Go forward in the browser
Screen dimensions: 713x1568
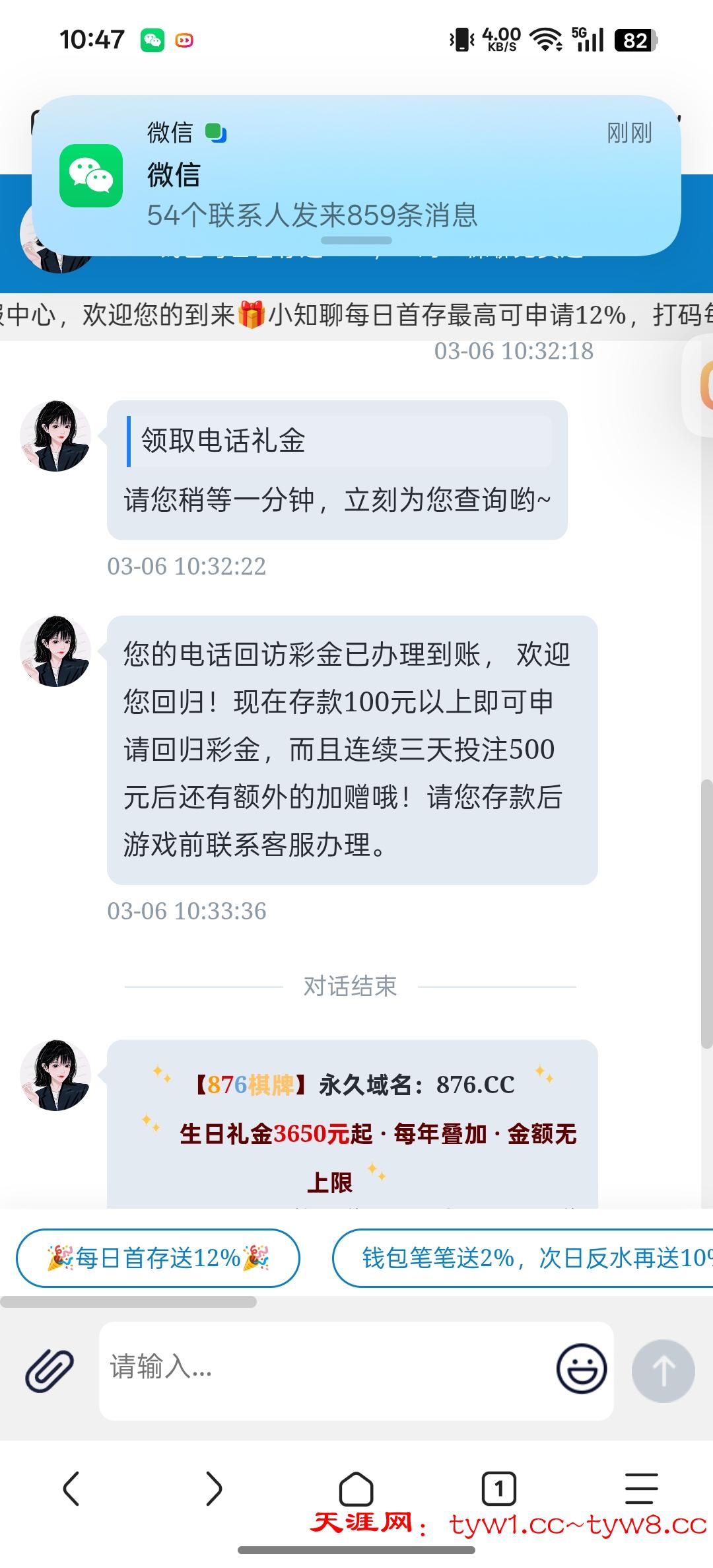coord(214,1489)
